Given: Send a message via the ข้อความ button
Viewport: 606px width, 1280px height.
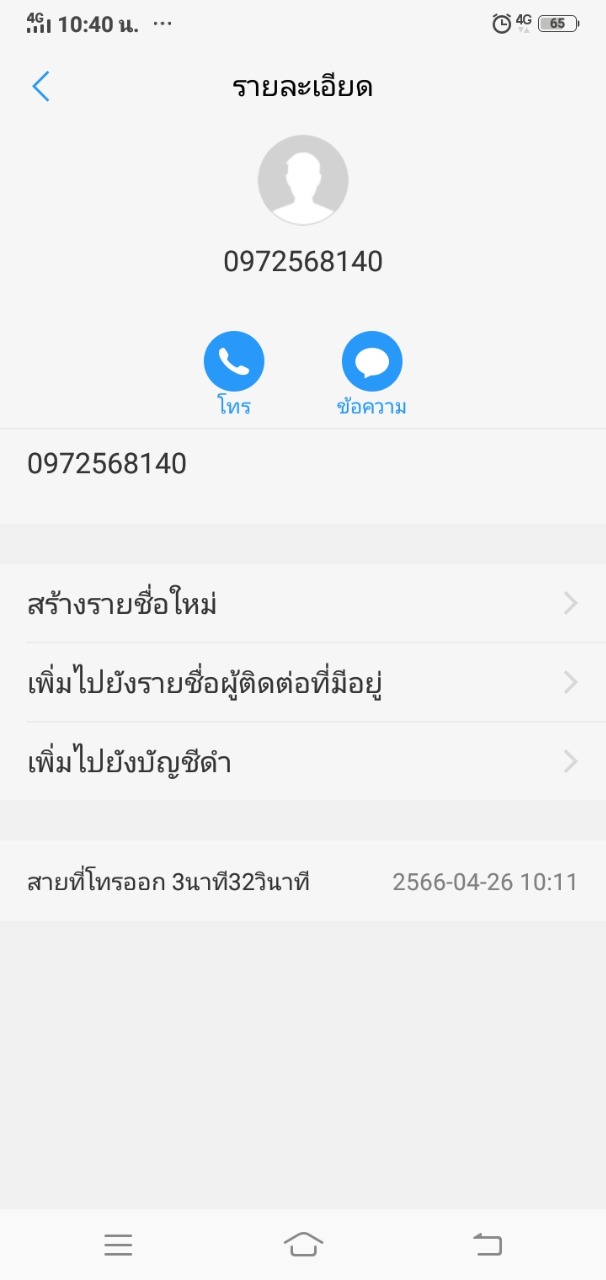Looking at the screenshot, I should click(x=372, y=362).
